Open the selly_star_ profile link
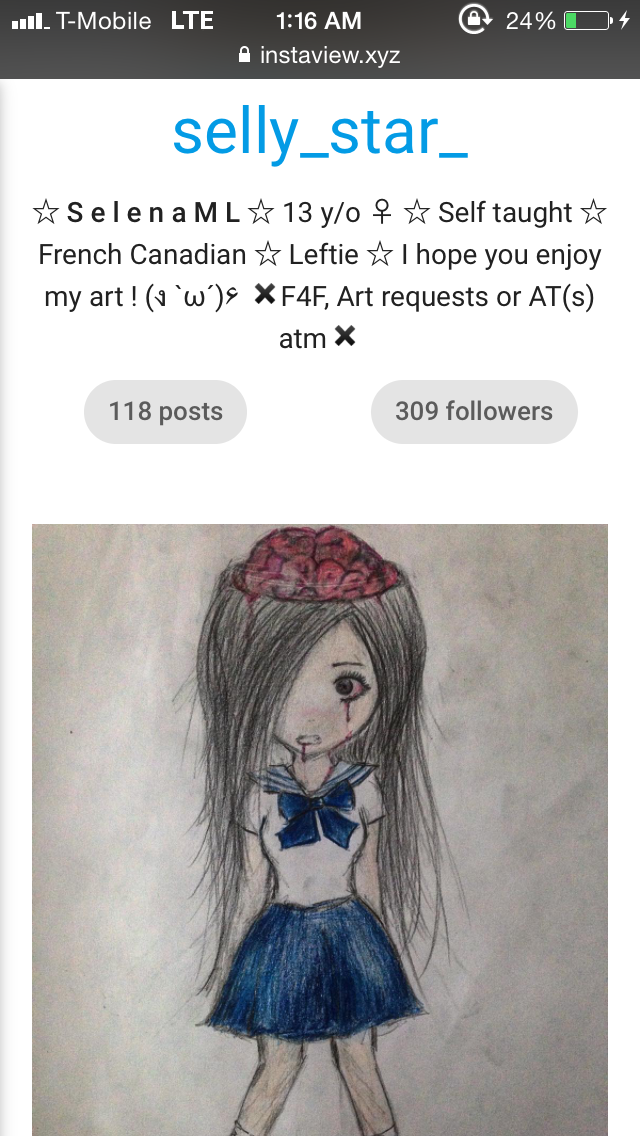 coord(320,134)
